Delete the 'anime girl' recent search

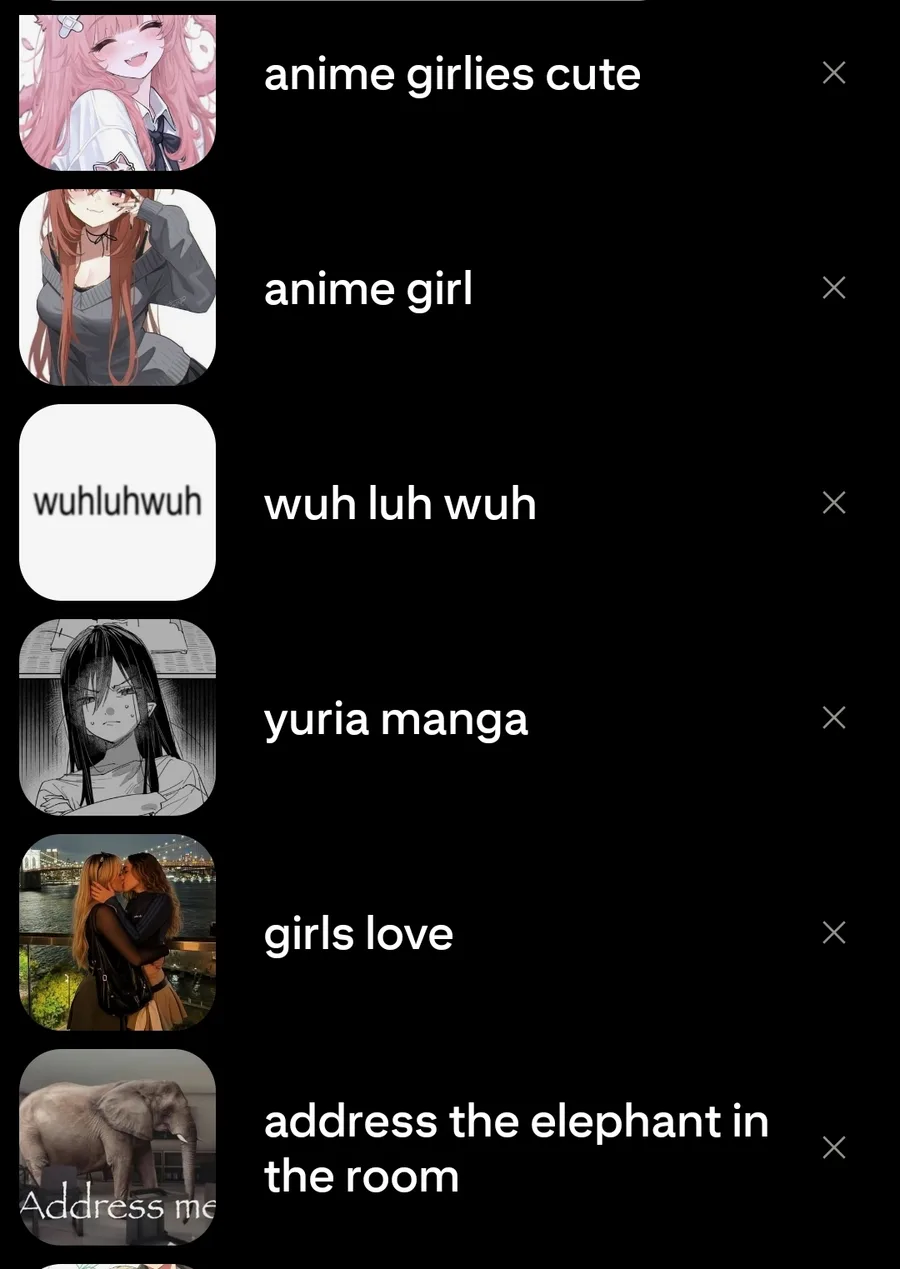click(x=833, y=288)
